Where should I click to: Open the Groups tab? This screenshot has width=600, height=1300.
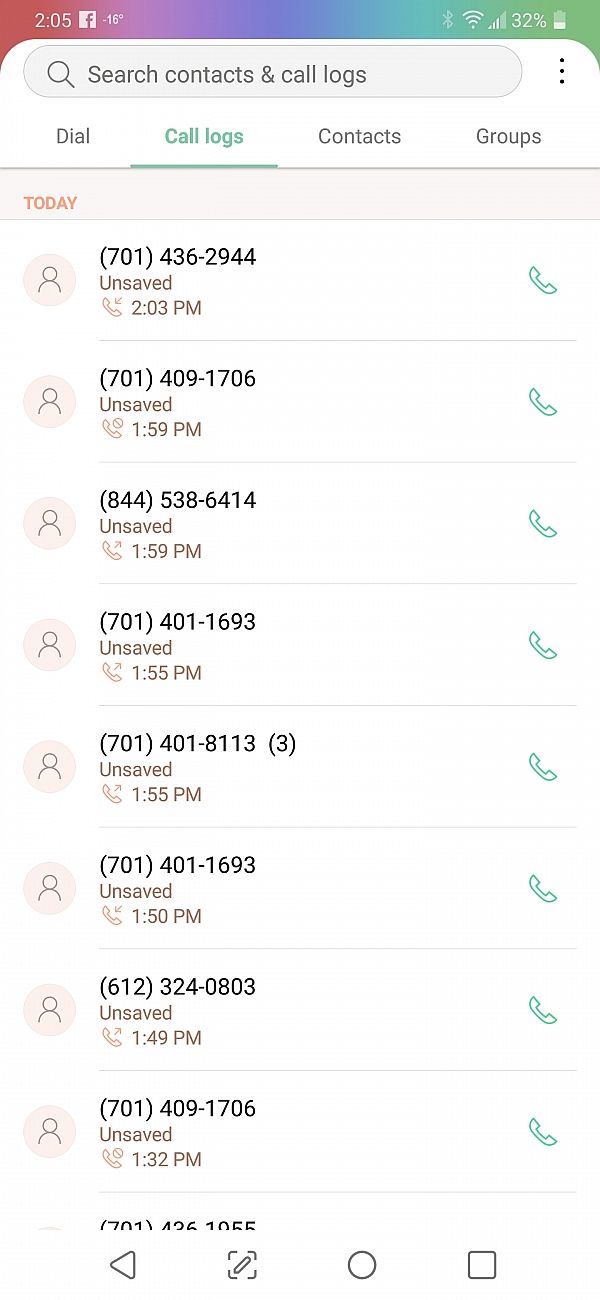point(508,137)
